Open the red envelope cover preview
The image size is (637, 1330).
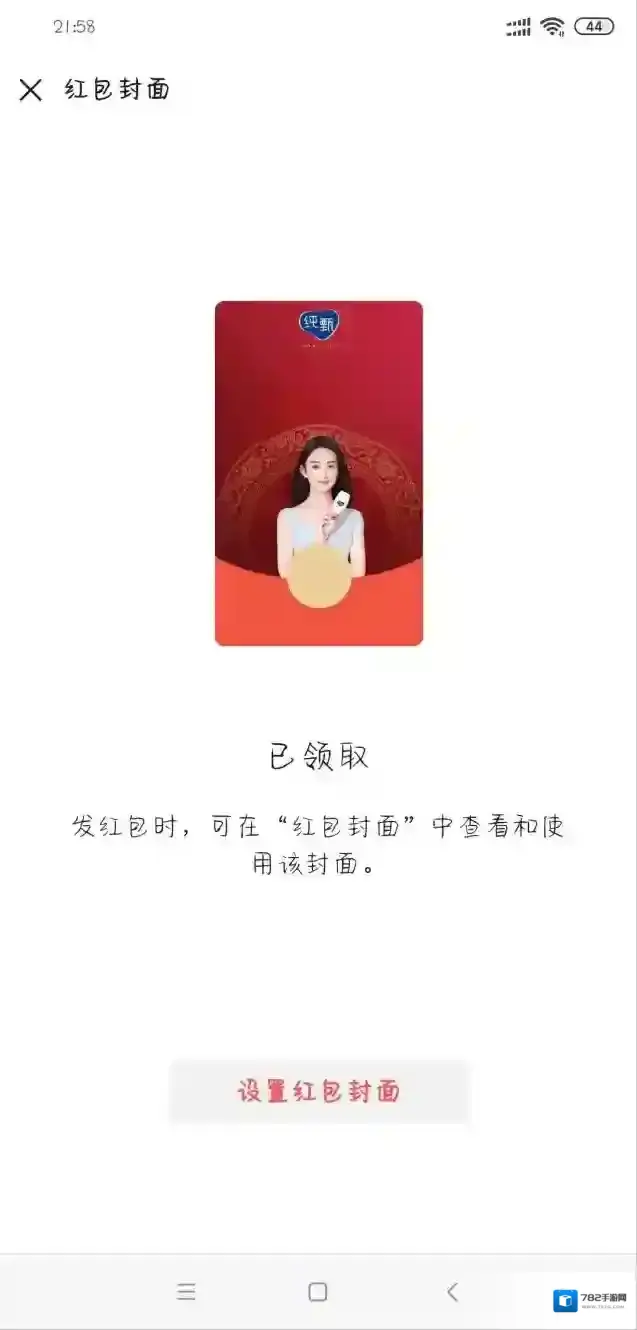tap(319, 473)
